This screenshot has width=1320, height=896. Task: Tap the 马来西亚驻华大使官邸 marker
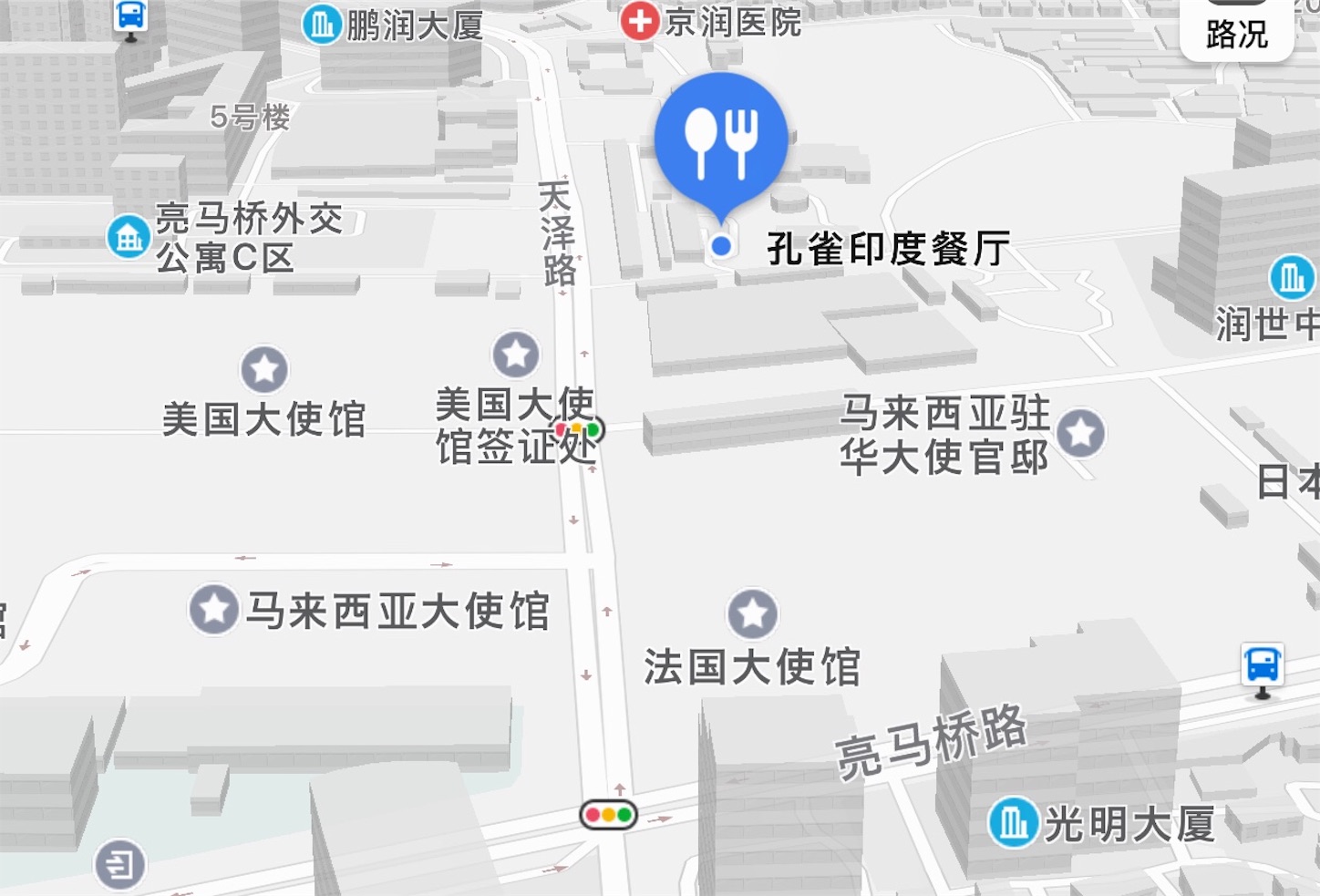click(1081, 432)
